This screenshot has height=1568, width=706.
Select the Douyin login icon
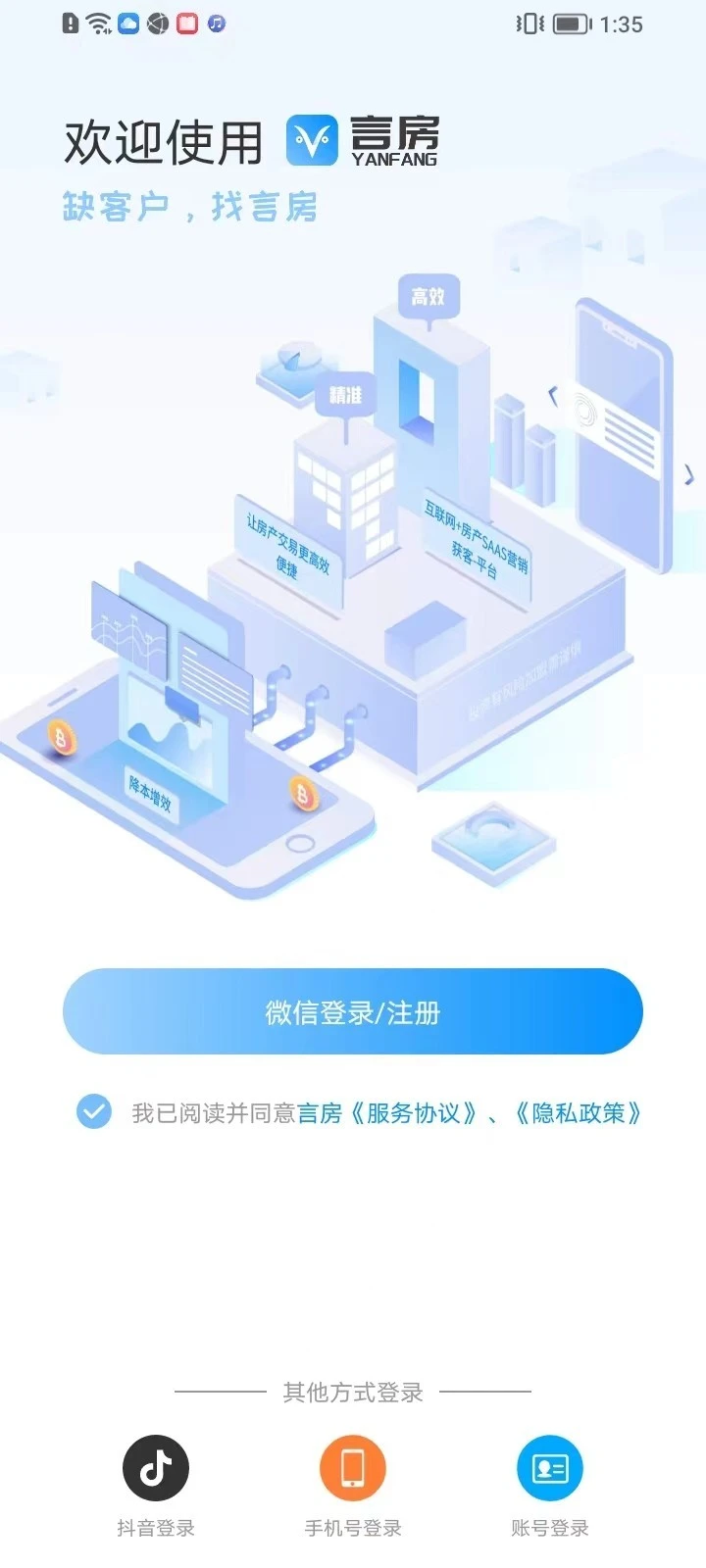[155, 1468]
